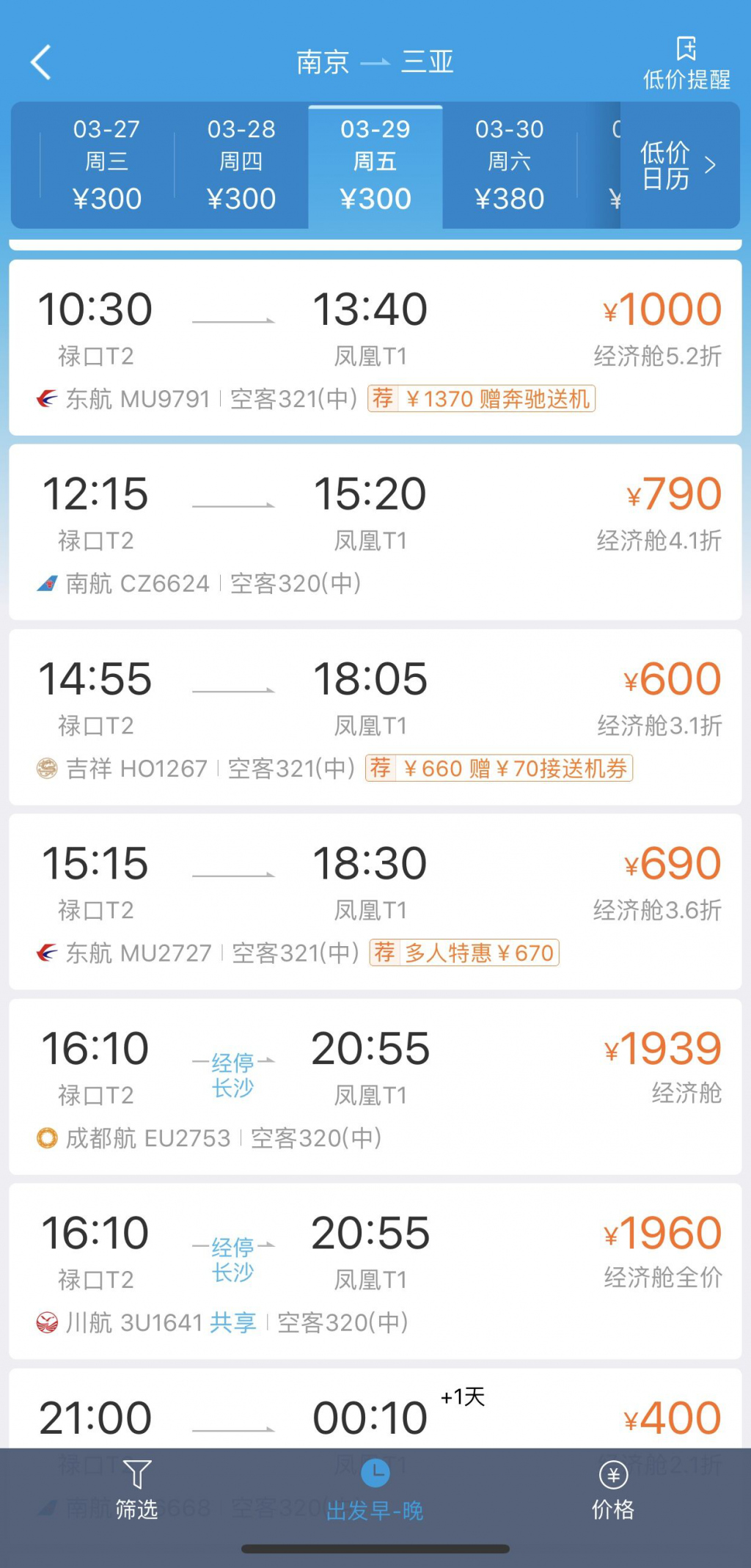This screenshot has width=751, height=1568.
Task: View 吉祥 HO1267 flight departing 14:55
Action: [x=375, y=717]
